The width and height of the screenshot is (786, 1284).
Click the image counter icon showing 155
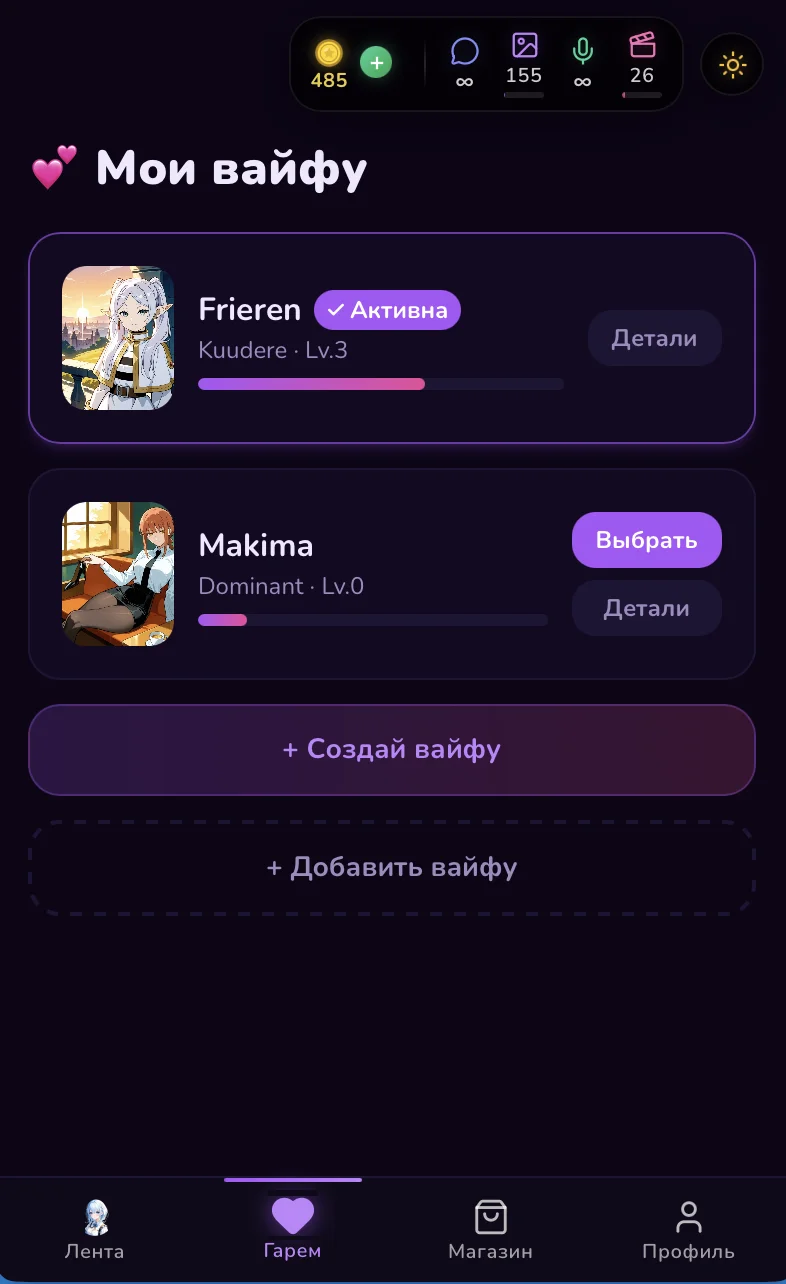(x=524, y=47)
